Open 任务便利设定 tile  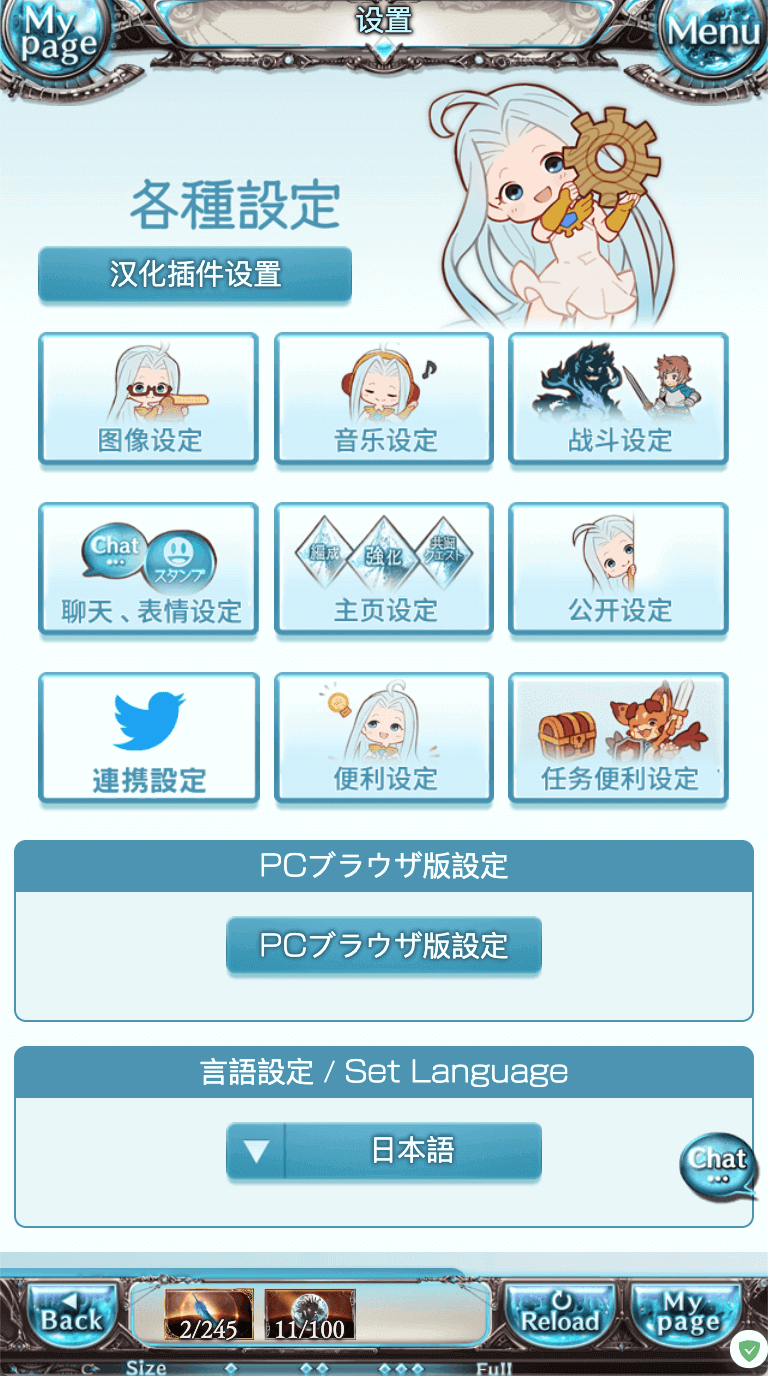[x=619, y=738]
